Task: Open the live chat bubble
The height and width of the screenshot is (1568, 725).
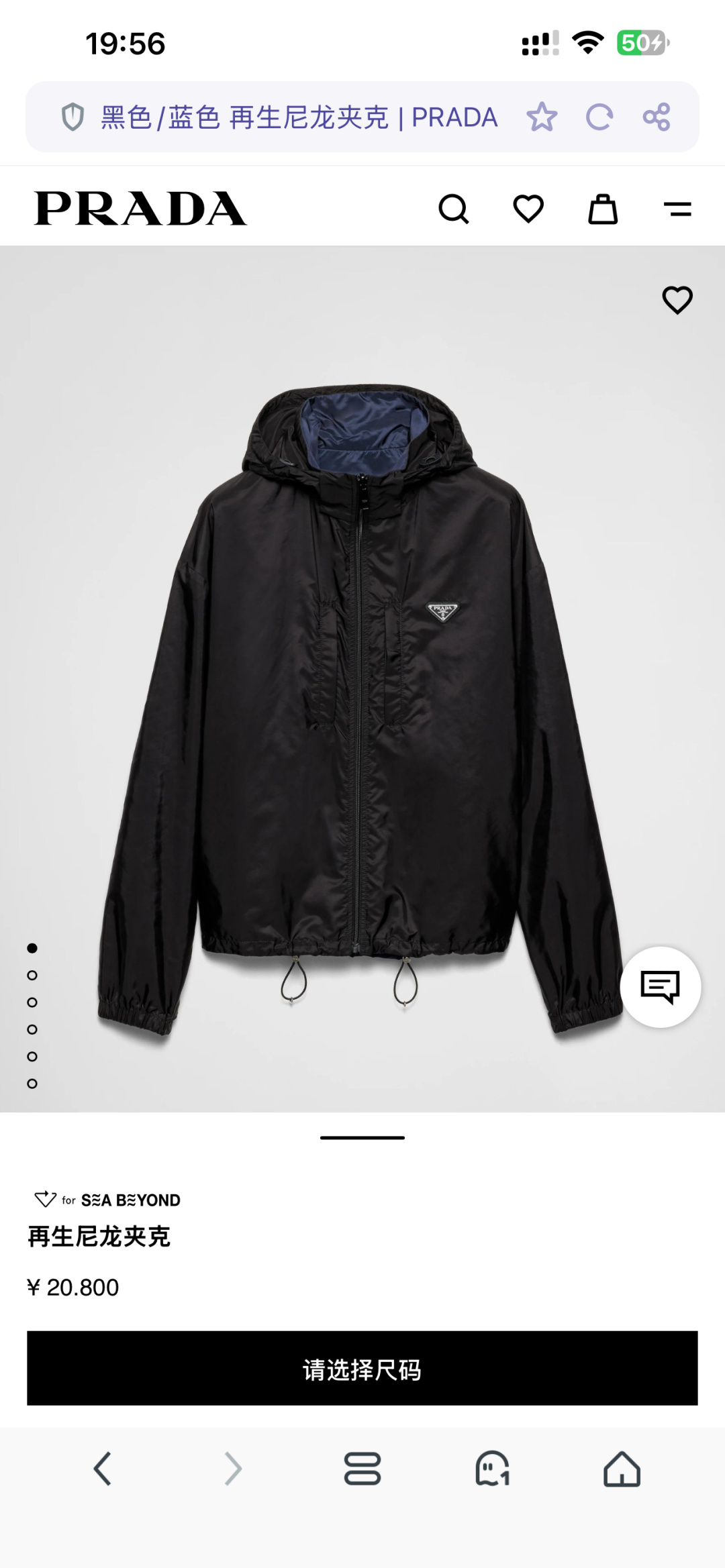Action: (x=661, y=987)
